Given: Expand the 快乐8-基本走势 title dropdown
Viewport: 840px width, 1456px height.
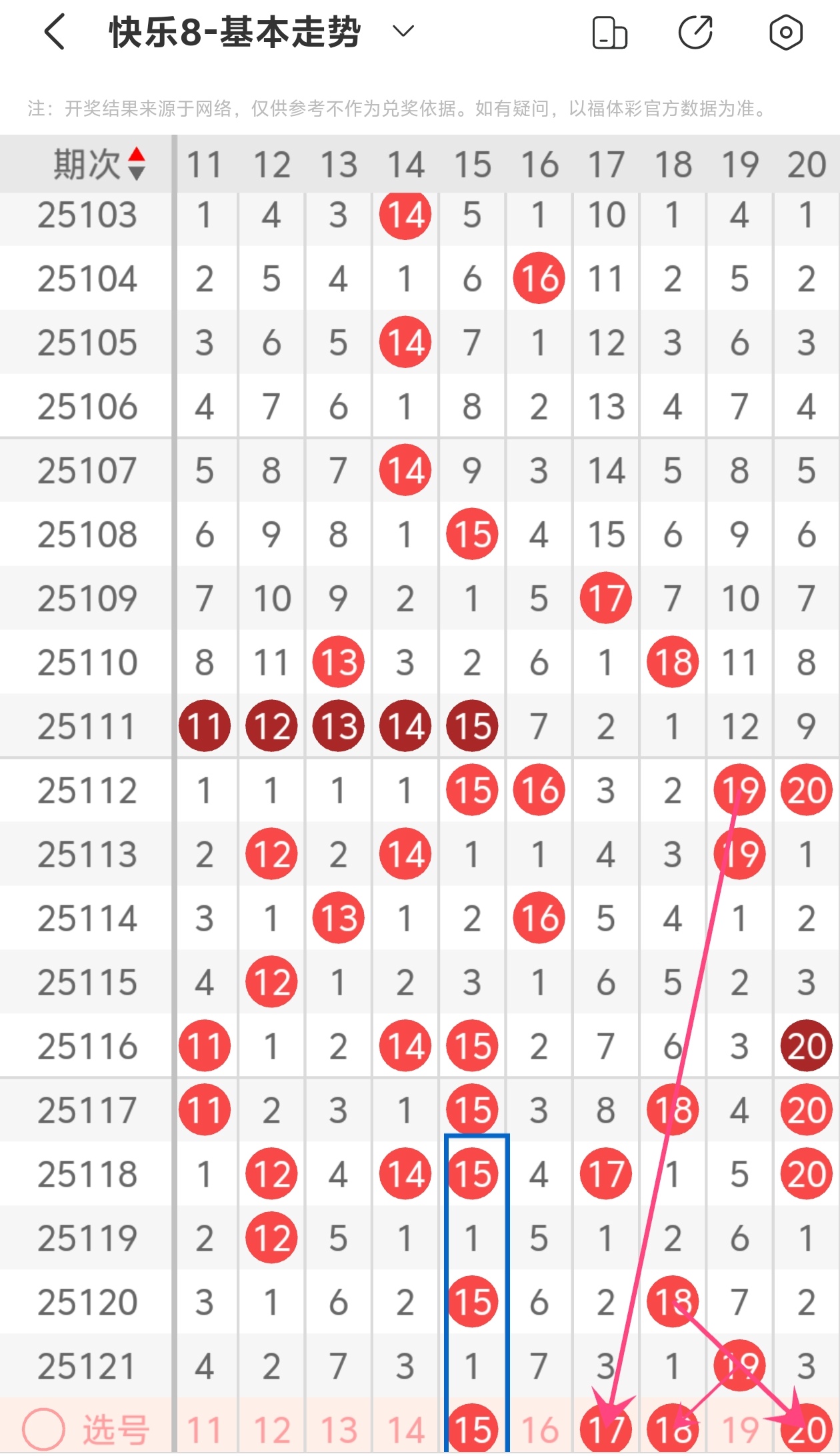Looking at the screenshot, I should pos(403,31).
